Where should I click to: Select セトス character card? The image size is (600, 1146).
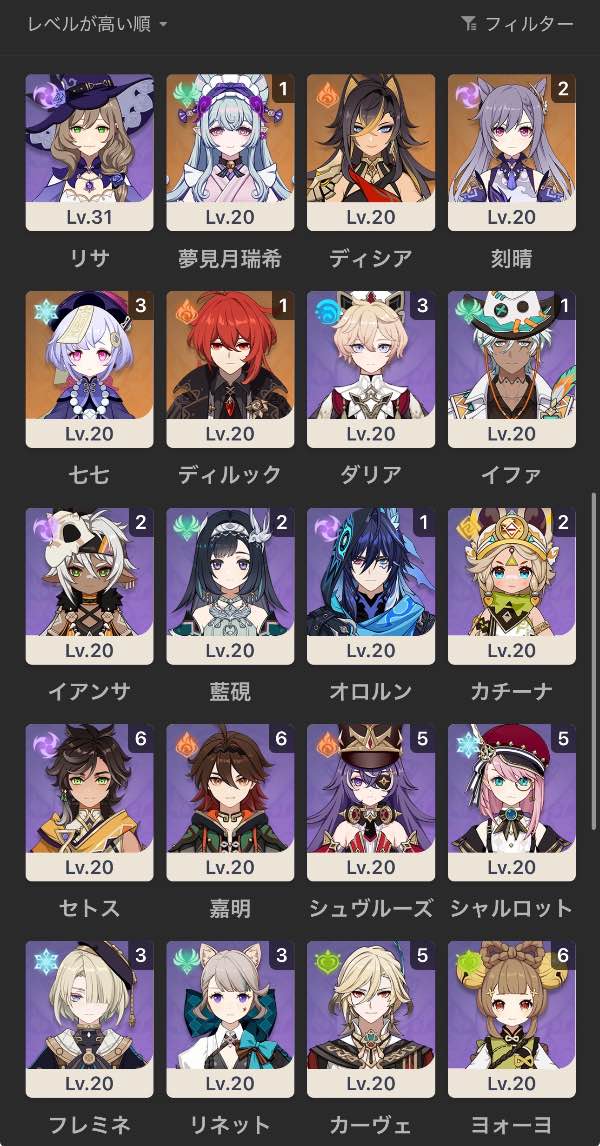coord(90,803)
